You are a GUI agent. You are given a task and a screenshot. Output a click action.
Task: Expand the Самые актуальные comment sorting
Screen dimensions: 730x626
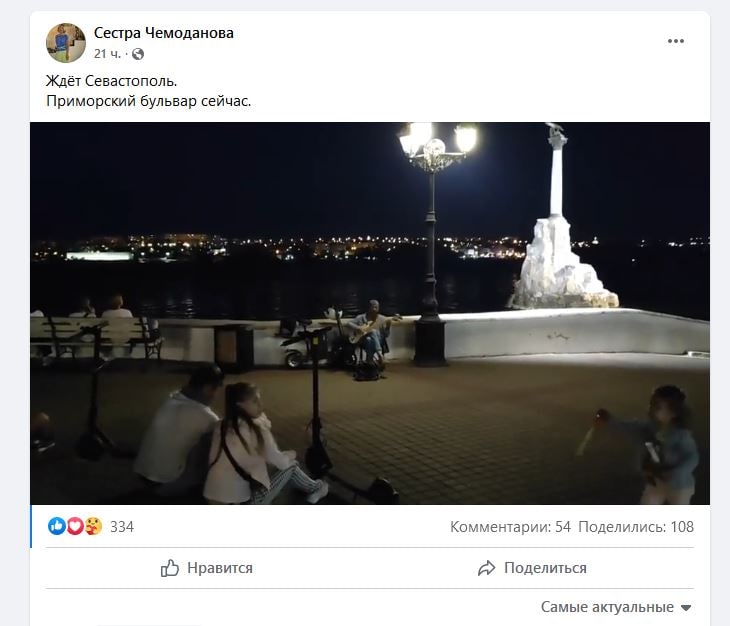[616, 607]
